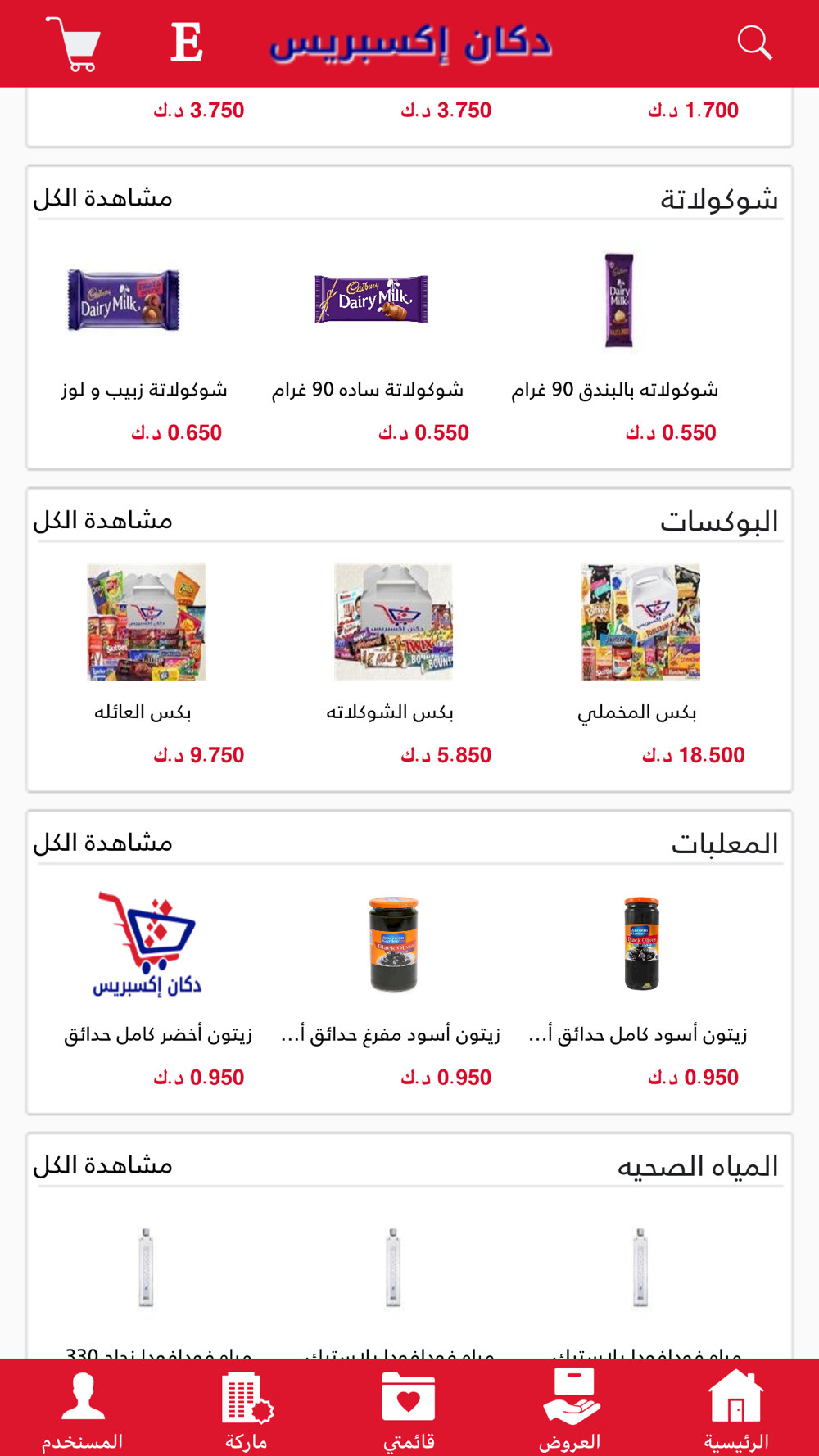Switch language with the E button
Image resolution: width=819 pixels, height=1456 pixels.
tap(187, 43)
